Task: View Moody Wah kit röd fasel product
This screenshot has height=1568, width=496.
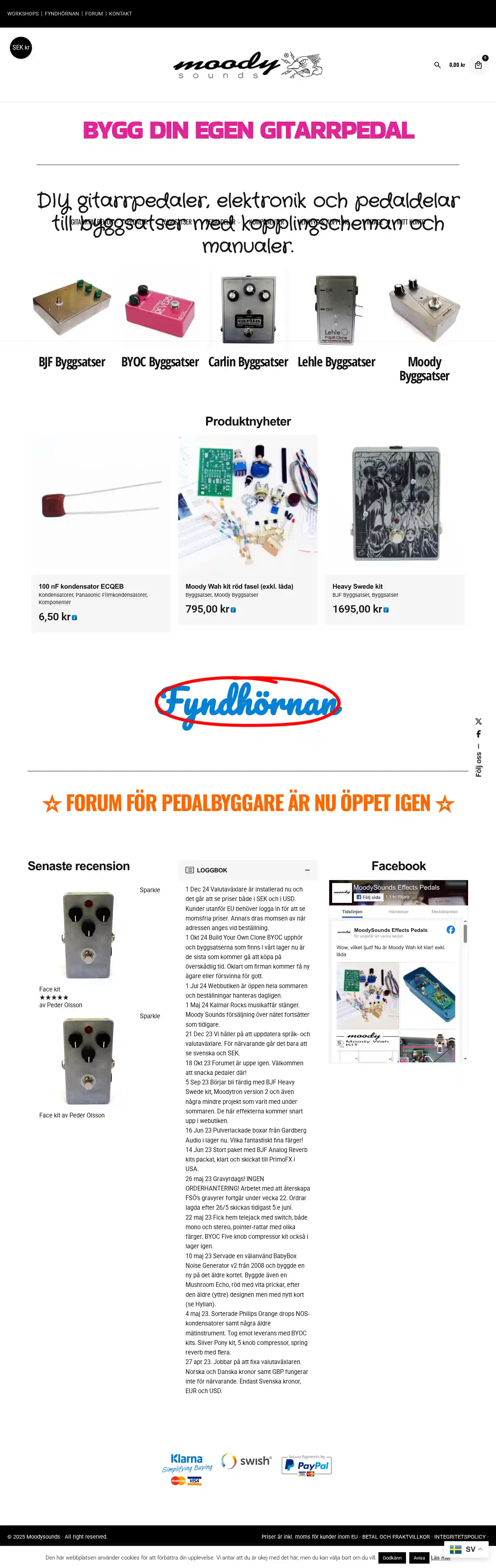Action: point(239,586)
